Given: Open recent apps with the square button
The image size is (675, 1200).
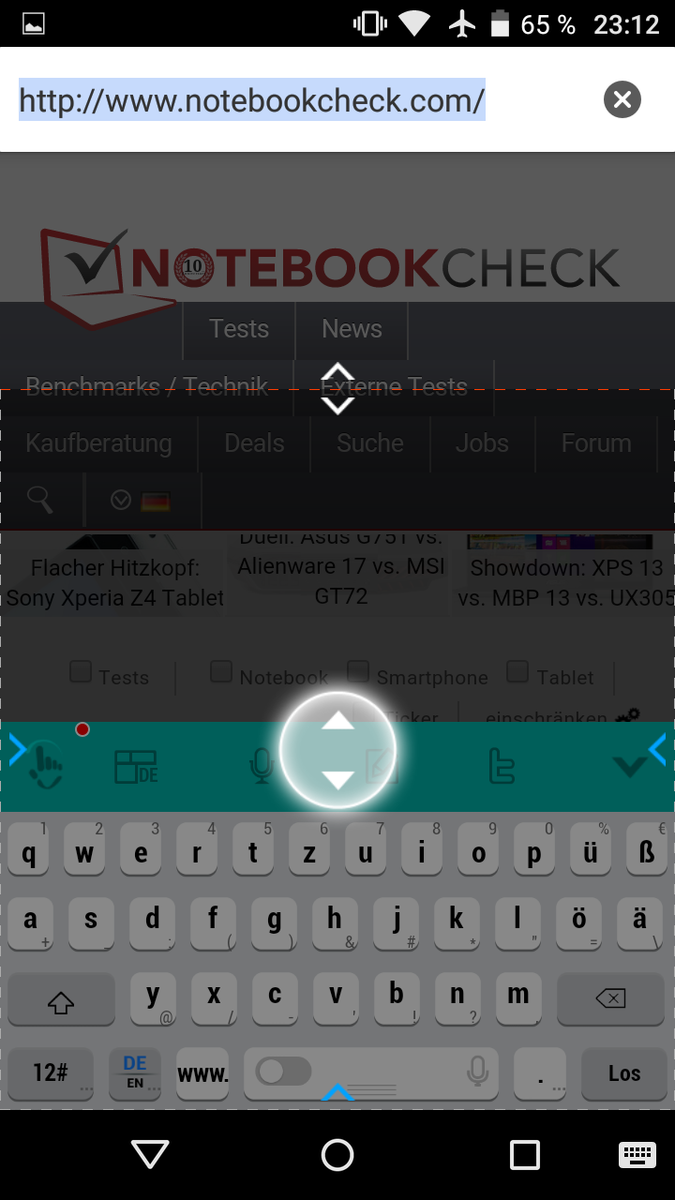Looking at the screenshot, I should click(x=525, y=1155).
